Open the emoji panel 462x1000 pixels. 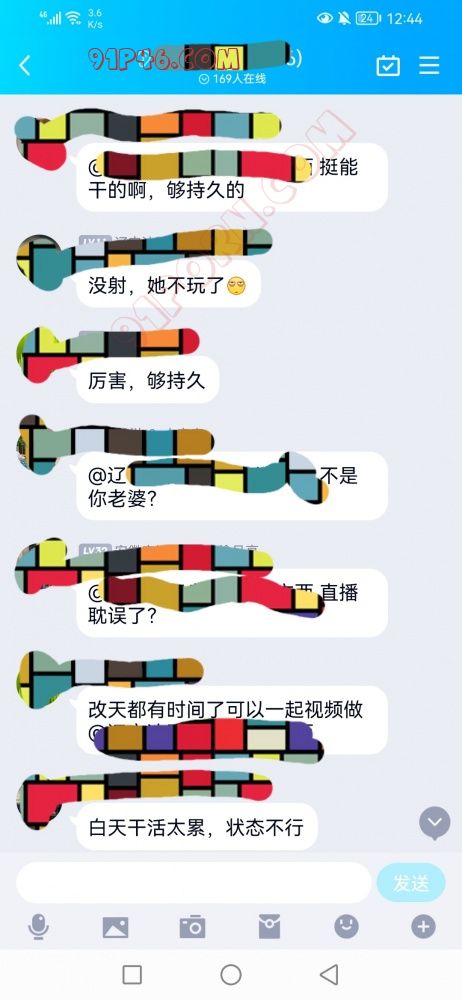pos(346,926)
